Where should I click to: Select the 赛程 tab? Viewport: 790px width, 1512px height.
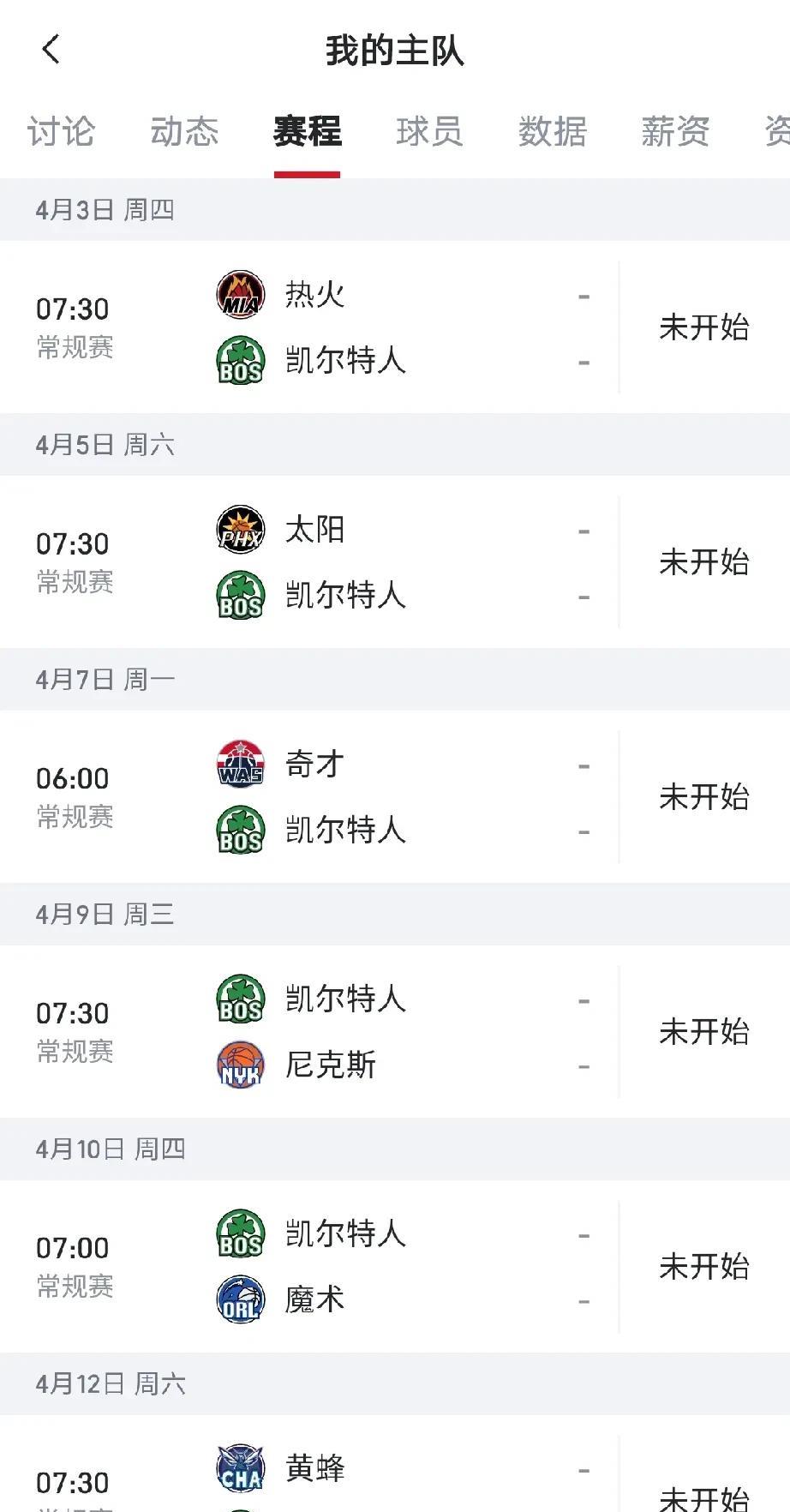[307, 132]
